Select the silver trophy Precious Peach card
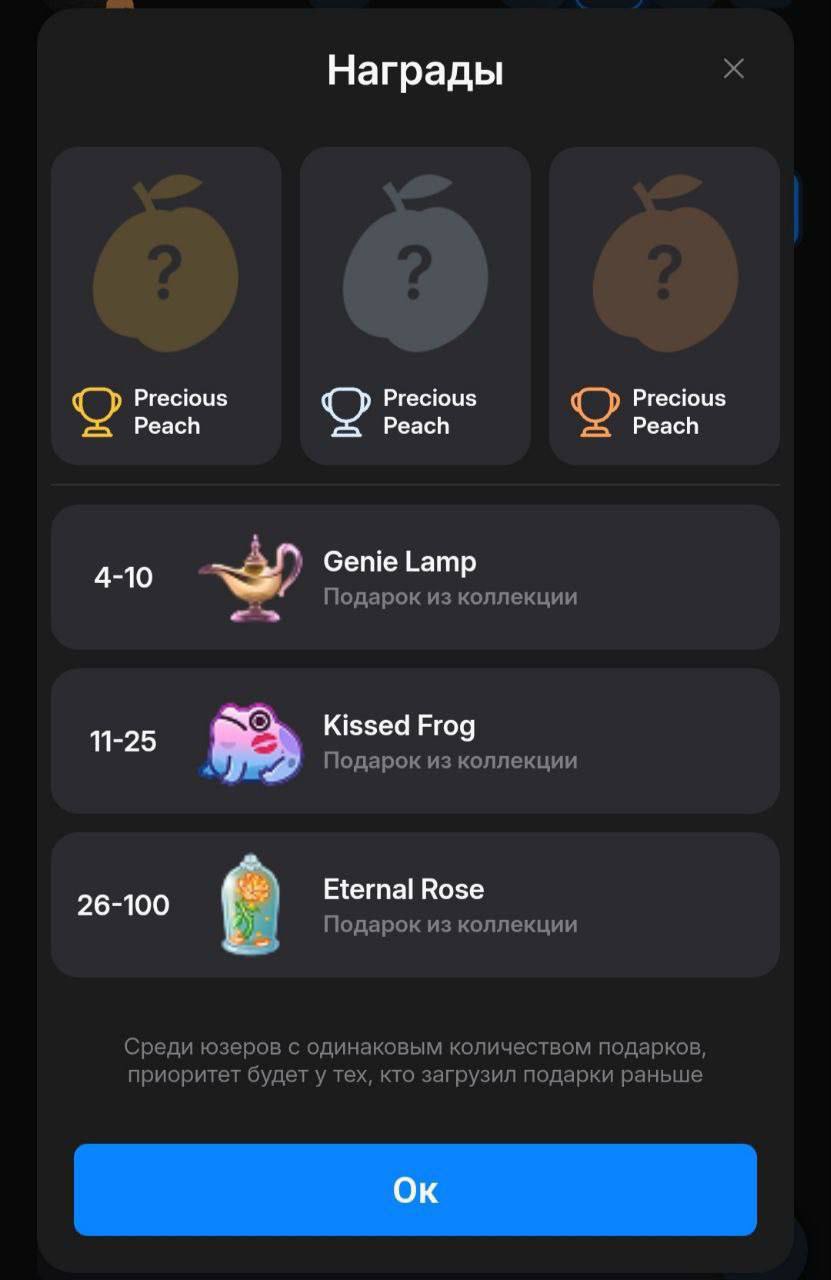 click(x=415, y=306)
